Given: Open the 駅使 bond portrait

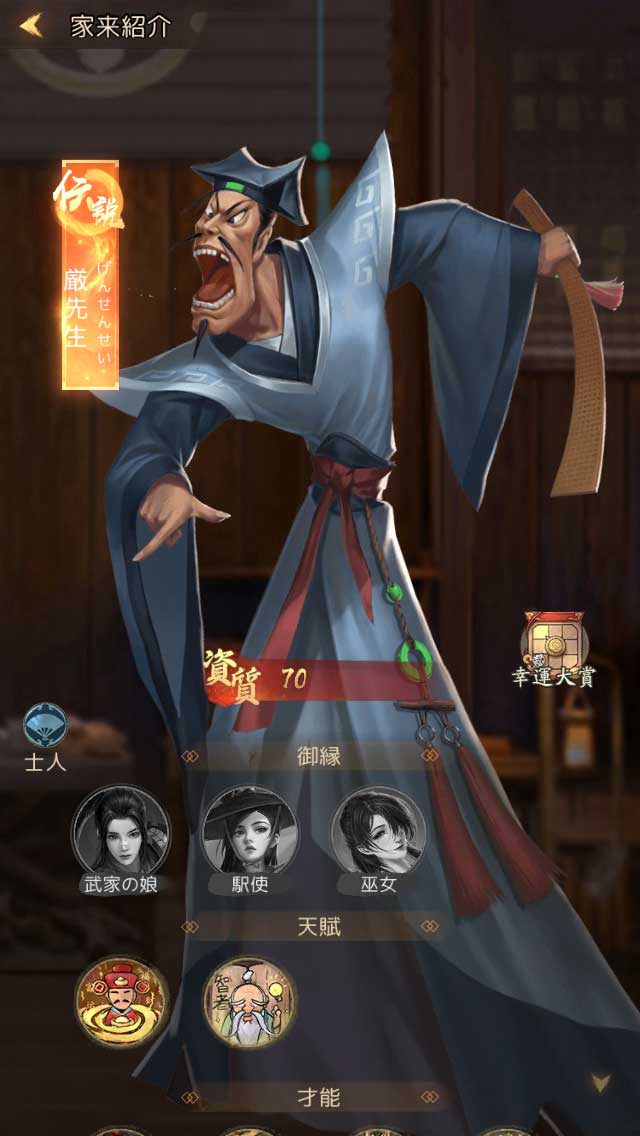Looking at the screenshot, I should 250,832.
